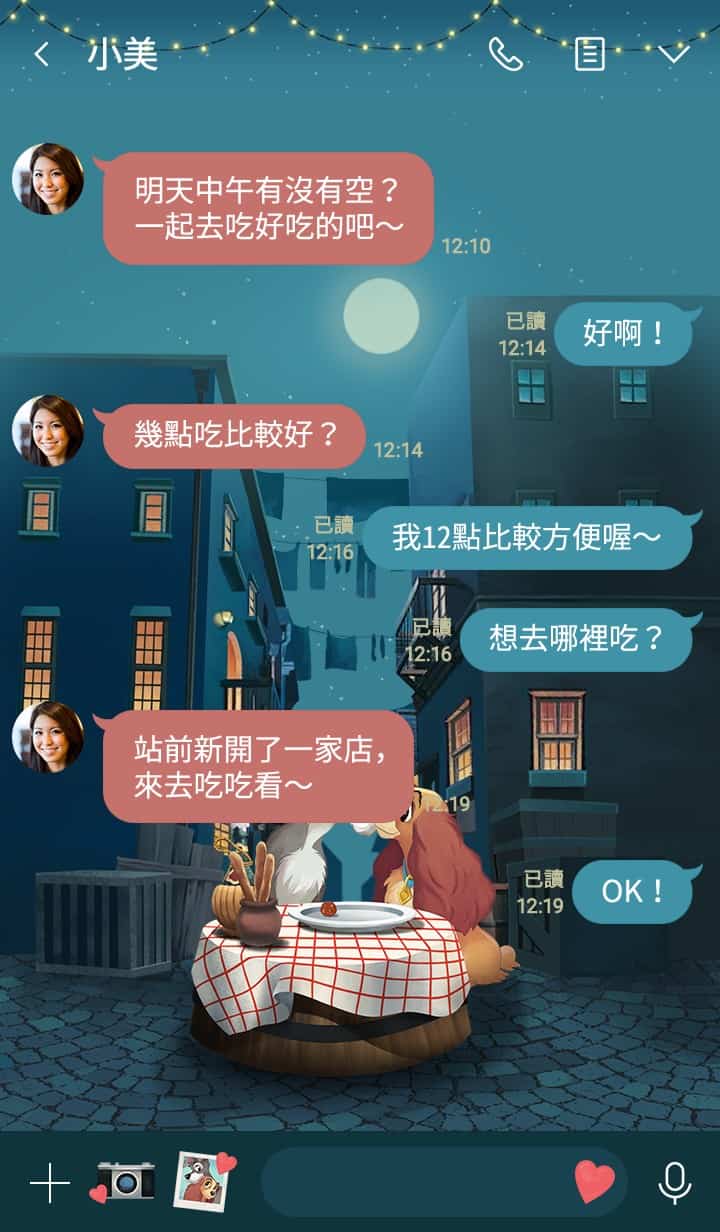Viewport: 720px width, 1232px height.
Task: Record a voice message with the microphone
Action: pos(675,1183)
